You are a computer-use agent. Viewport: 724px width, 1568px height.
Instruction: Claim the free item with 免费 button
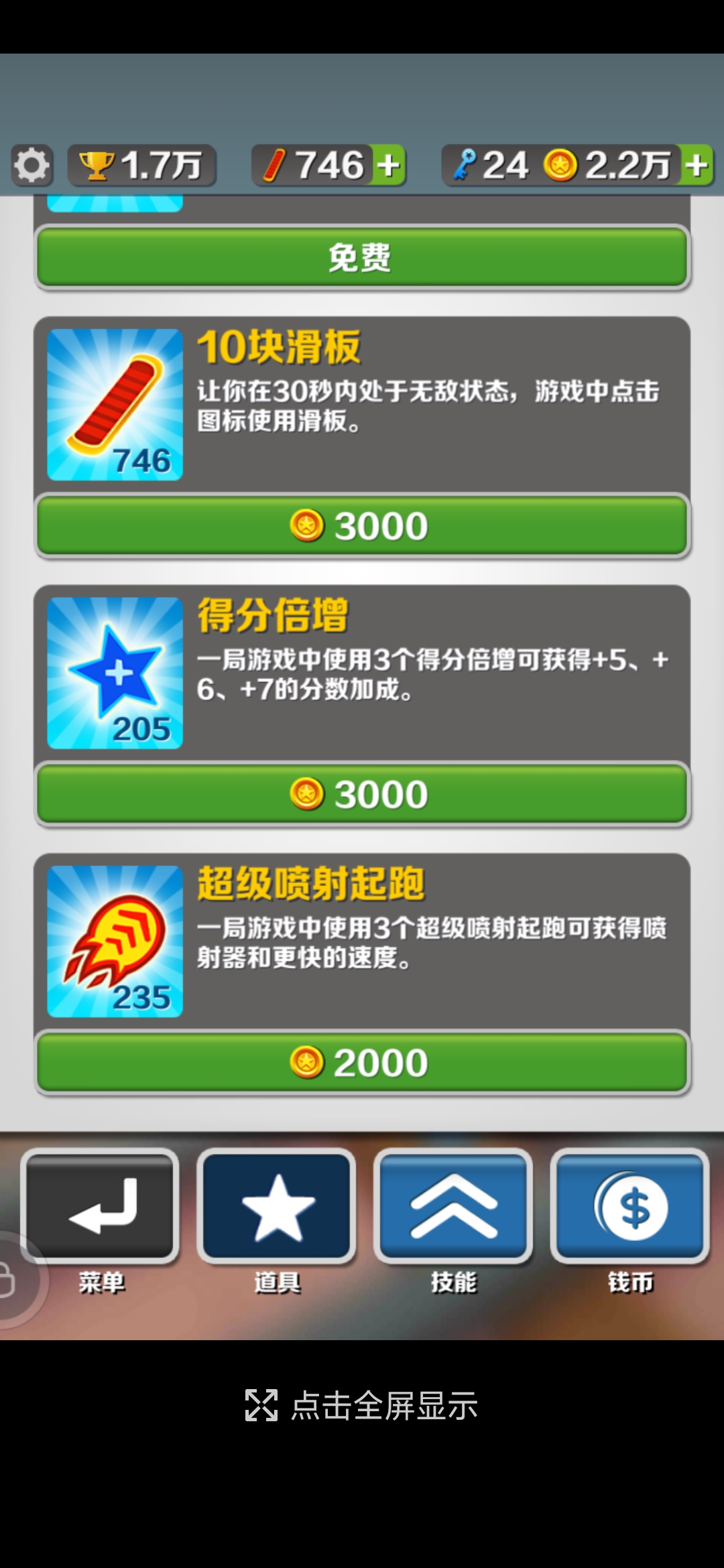pos(362,258)
